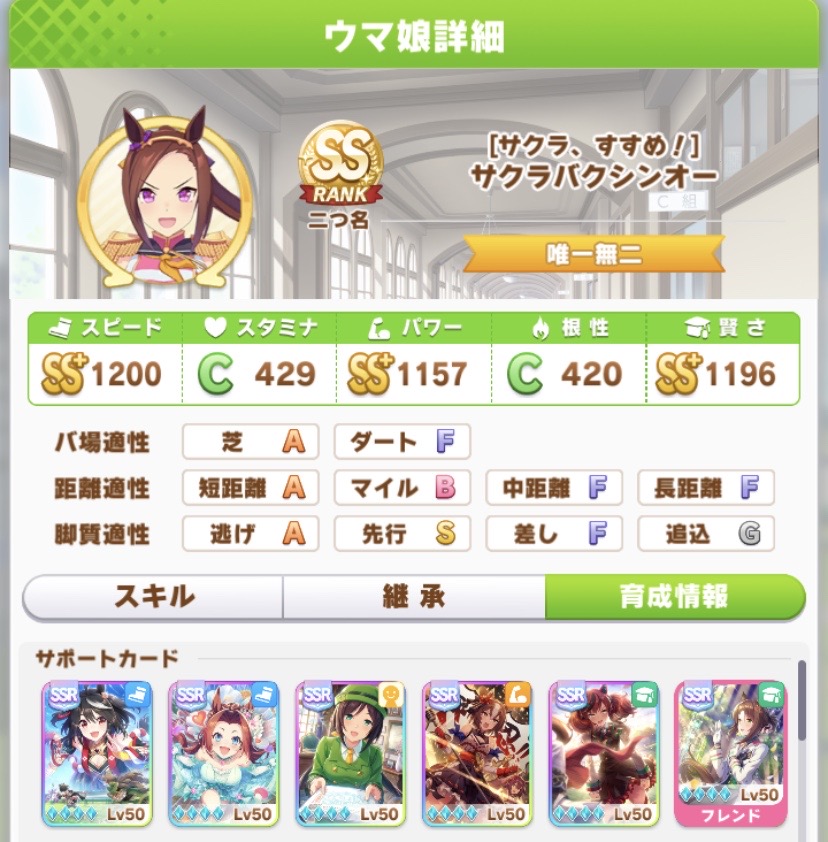Switch to the スキル tab
This screenshot has height=842, width=828.
tap(153, 597)
